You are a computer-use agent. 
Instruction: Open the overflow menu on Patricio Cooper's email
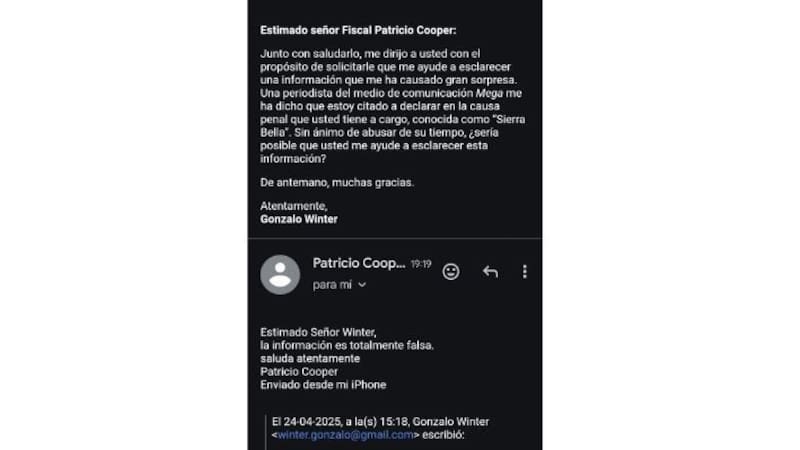coord(524,271)
